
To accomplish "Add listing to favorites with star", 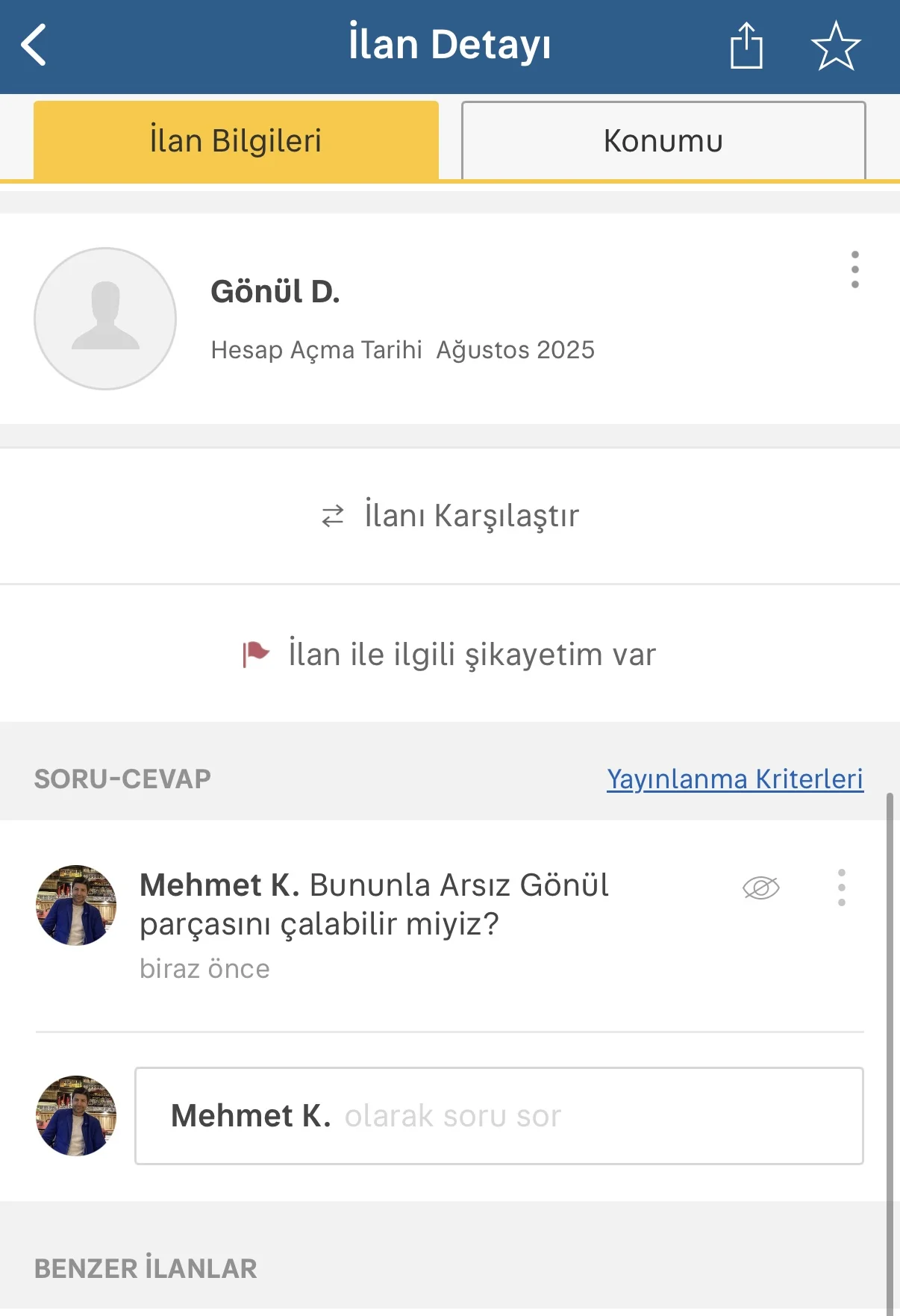I will point(835,46).
